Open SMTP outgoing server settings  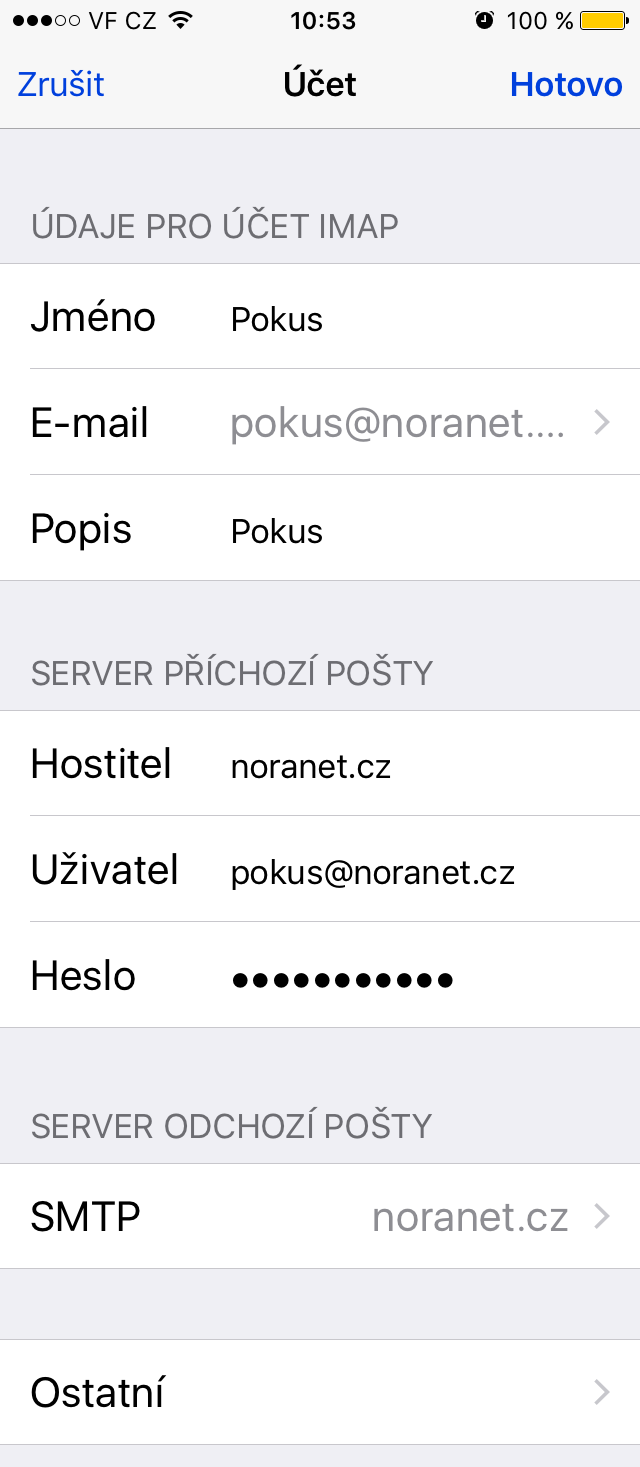pyautogui.click(x=320, y=1217)
